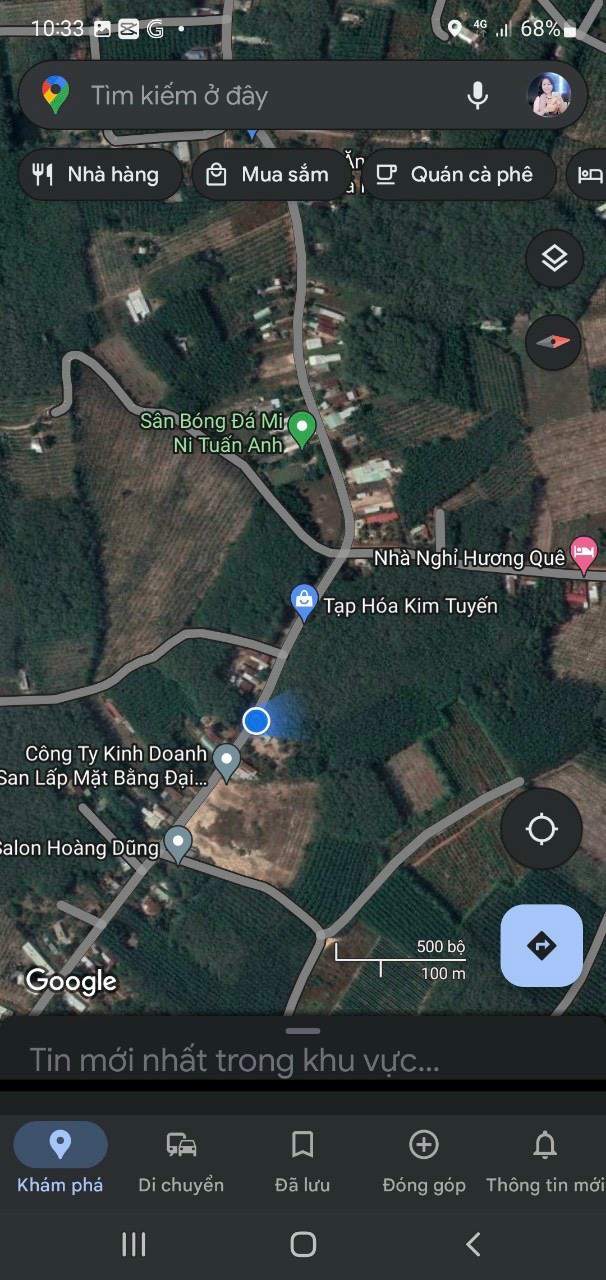Go to the Đã lưu tab
Viewport: 606px width, 1280px height.
[302, 1159]
